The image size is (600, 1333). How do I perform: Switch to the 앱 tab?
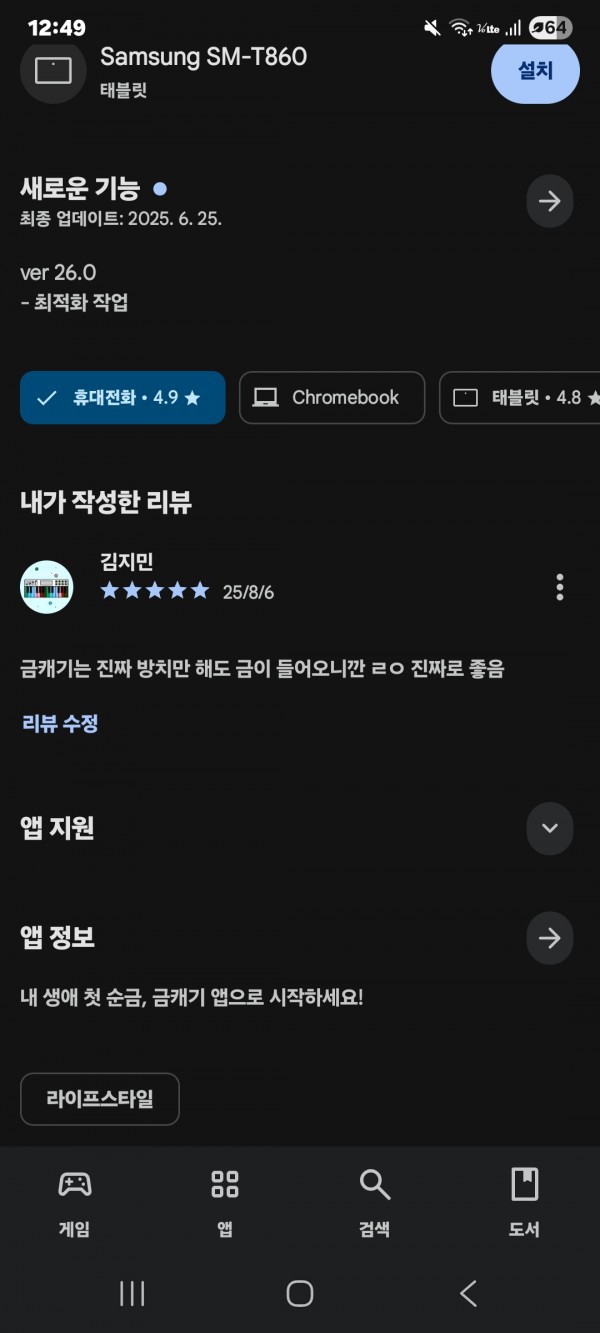(x=225, y=1203)
